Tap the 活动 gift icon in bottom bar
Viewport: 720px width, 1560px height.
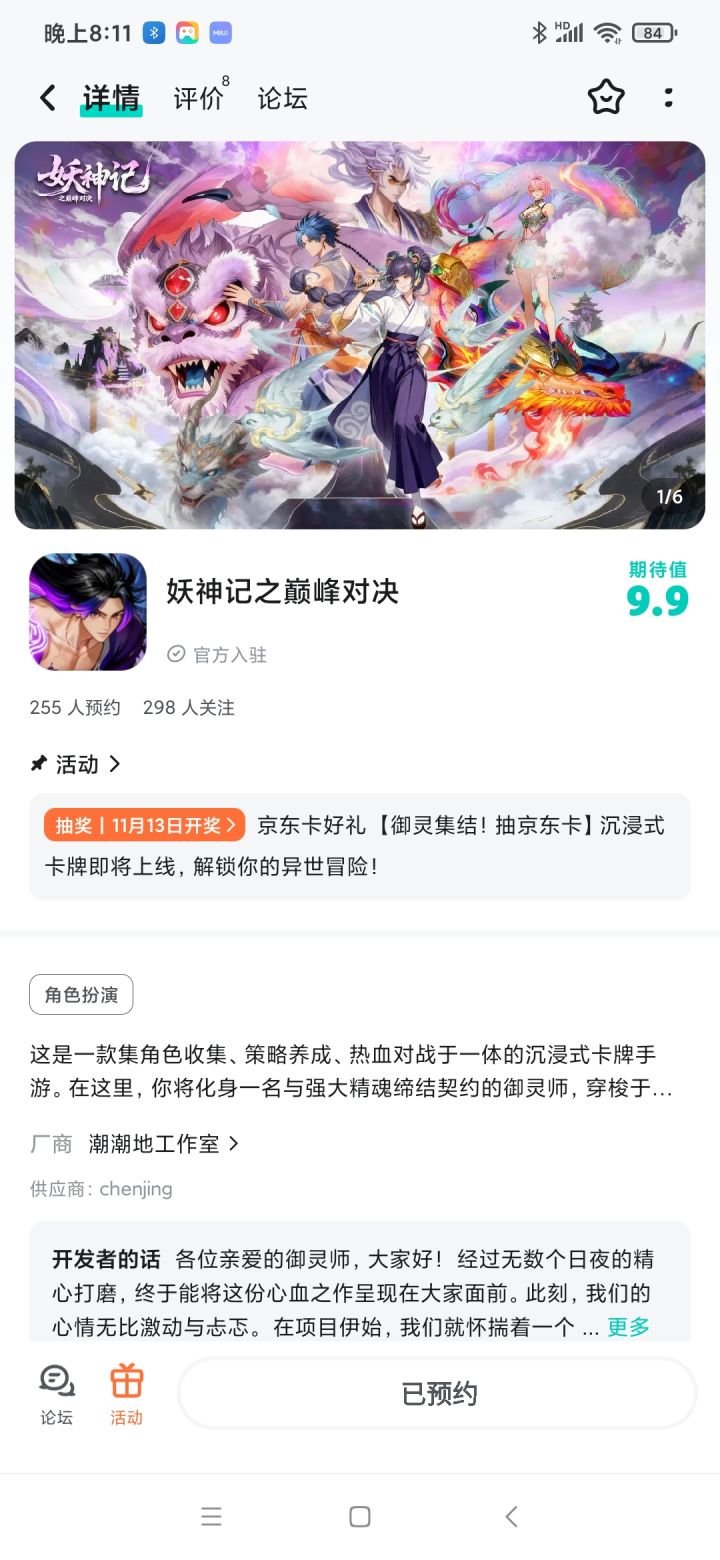(126, 1390)
